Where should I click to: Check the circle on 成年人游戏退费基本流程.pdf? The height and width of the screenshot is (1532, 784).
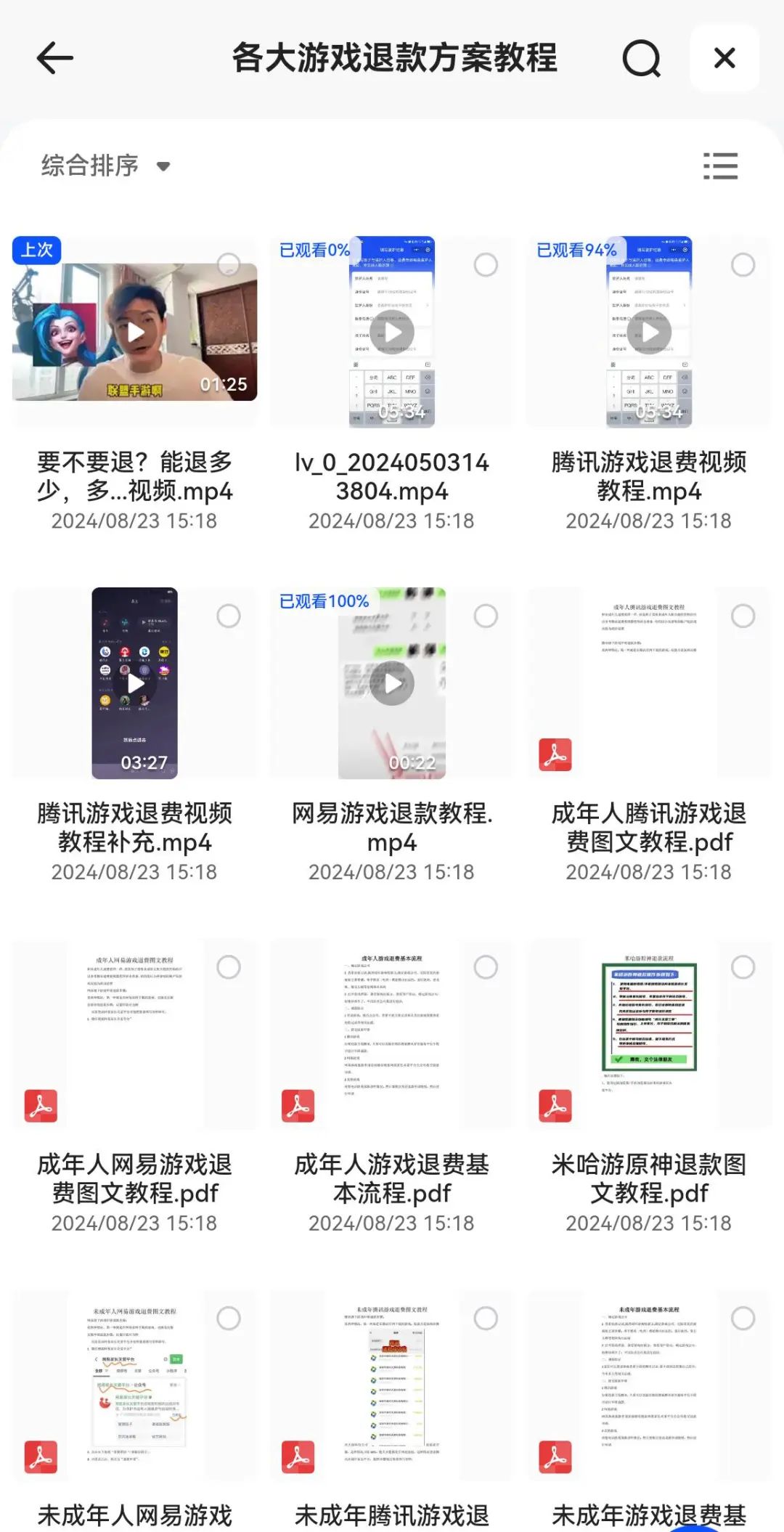(486, 967)
